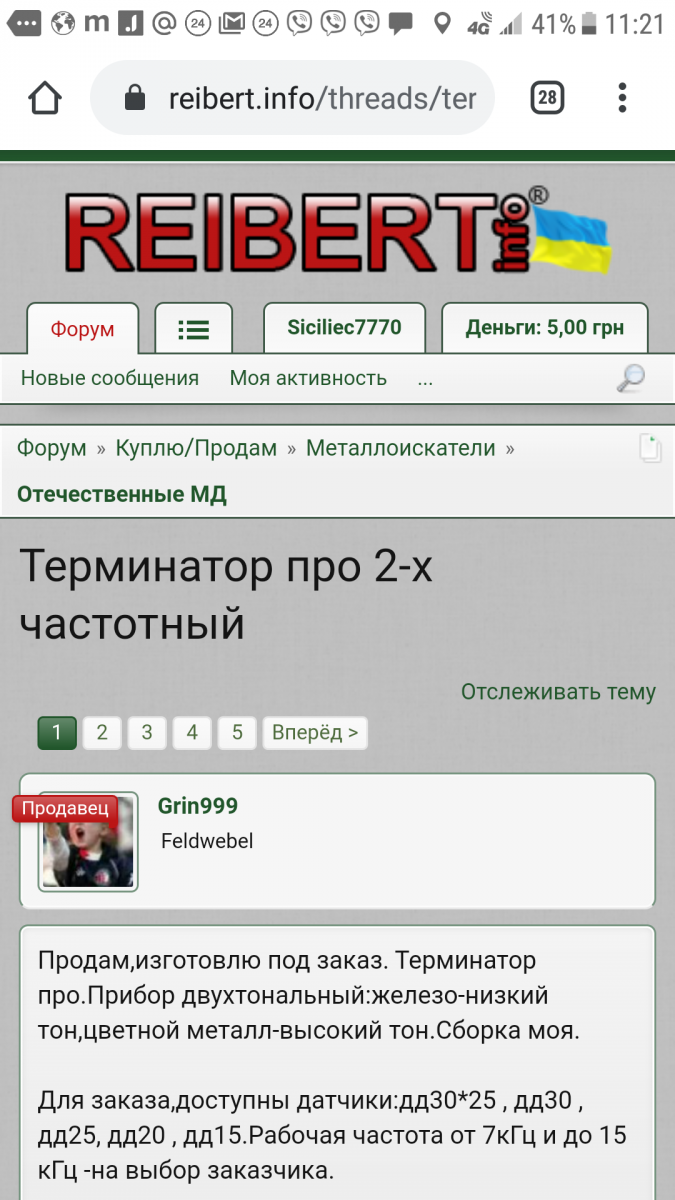Screen dimensions: 675x1200
Task: Open the list menu tab
Action: 193,329
